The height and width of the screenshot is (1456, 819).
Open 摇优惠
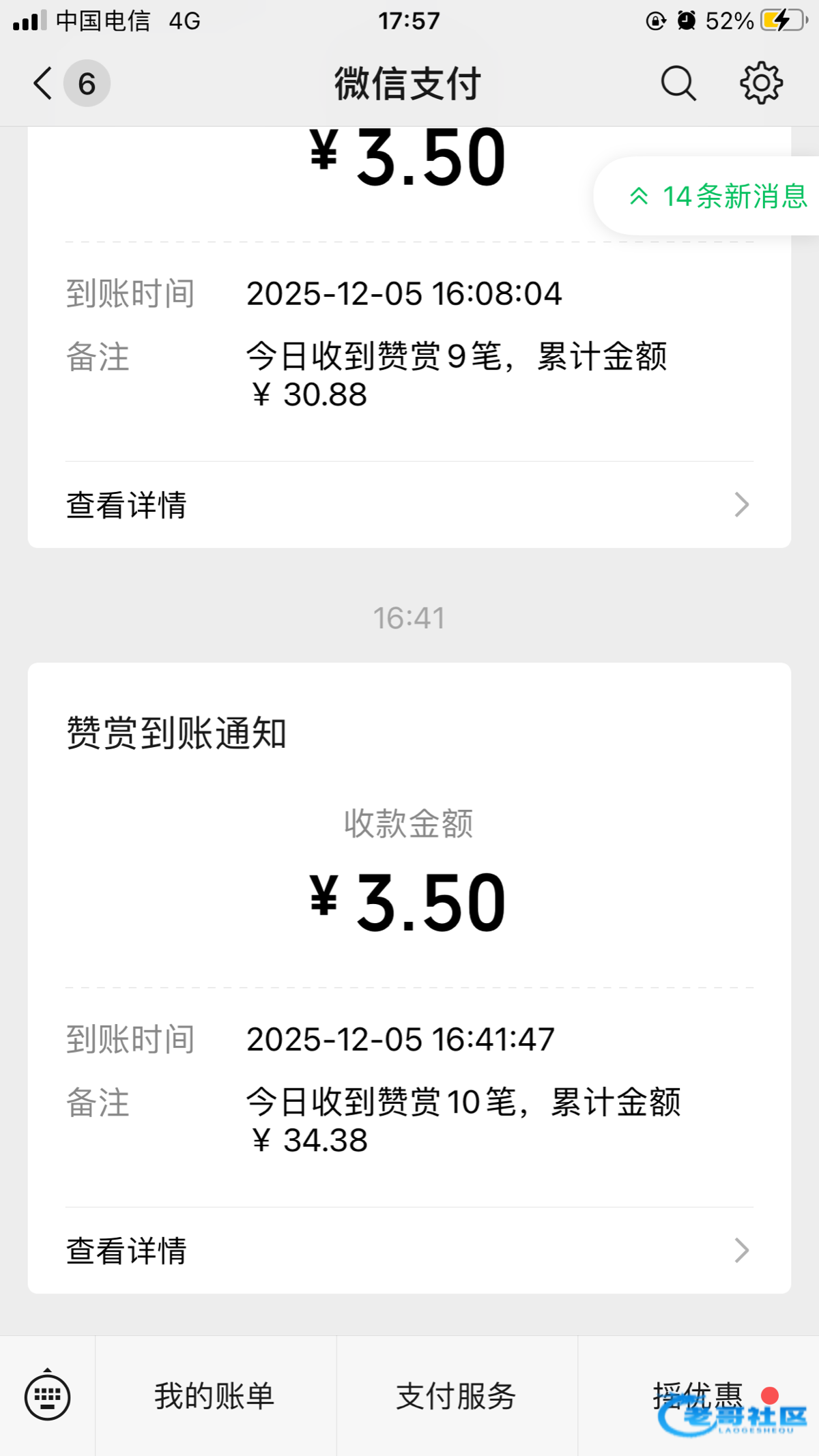coord(698,1396)
